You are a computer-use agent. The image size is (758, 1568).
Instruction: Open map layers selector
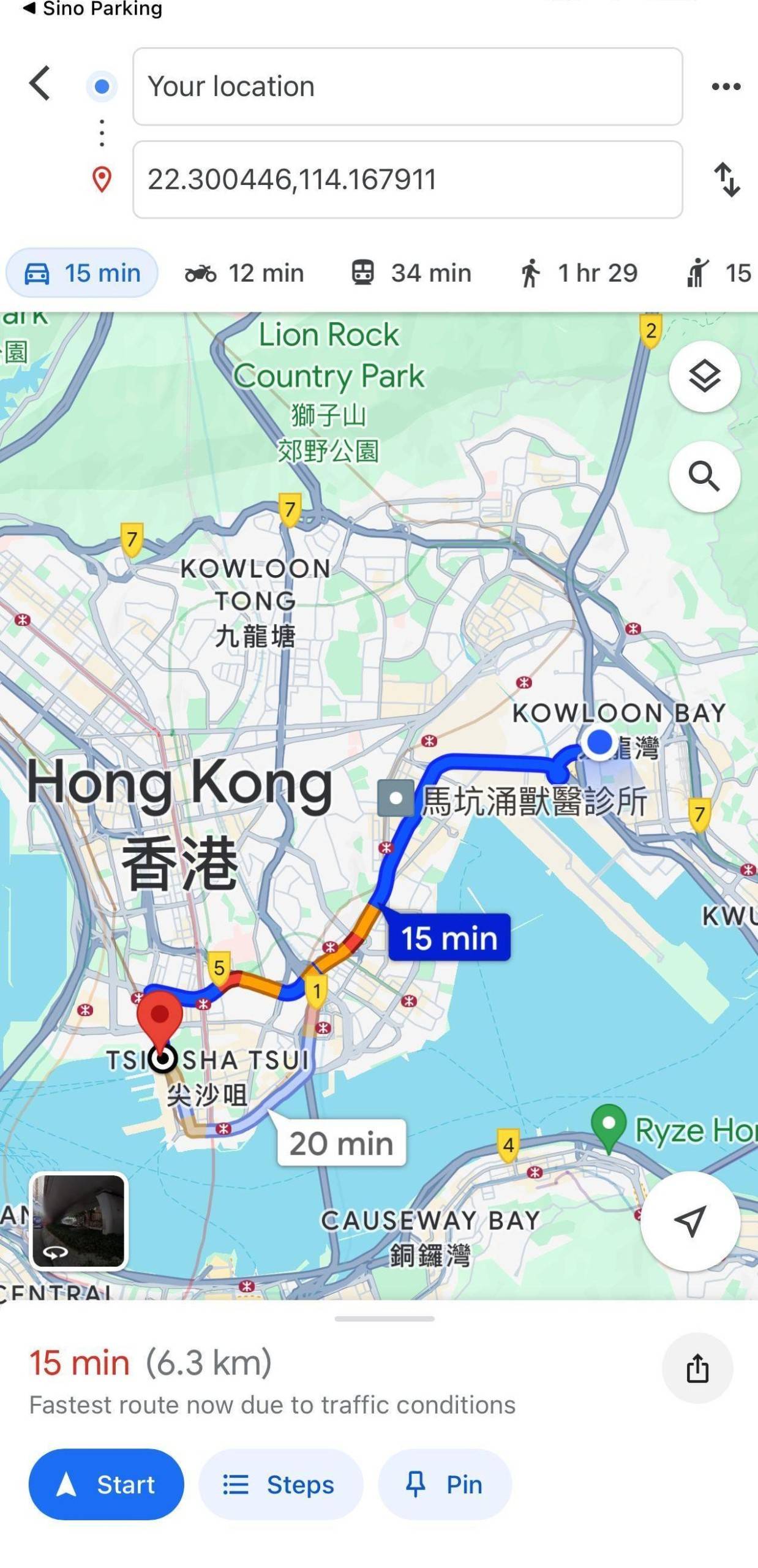(704, 376)
